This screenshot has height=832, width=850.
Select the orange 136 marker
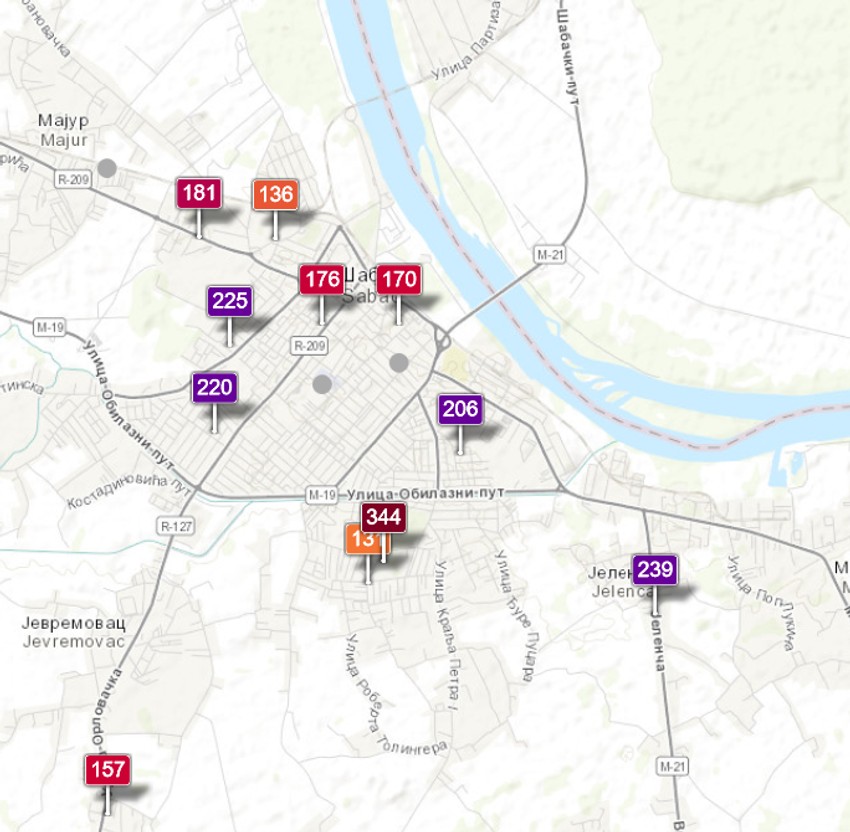pyautogui.click(x=275, y=194)
